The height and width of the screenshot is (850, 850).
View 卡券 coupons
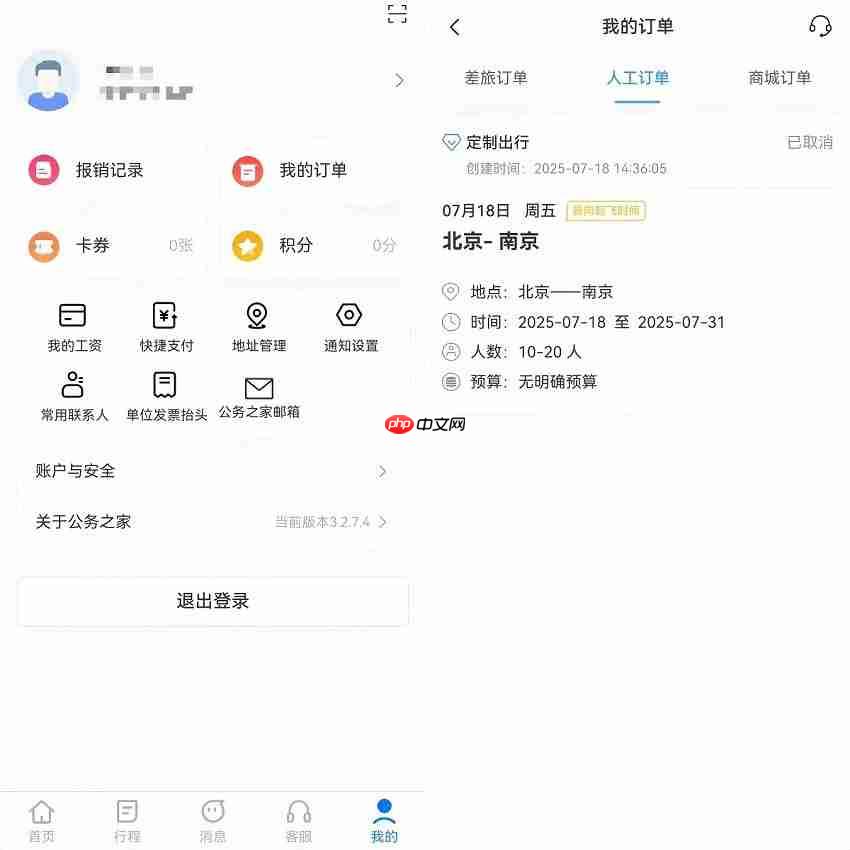point(110,245)
